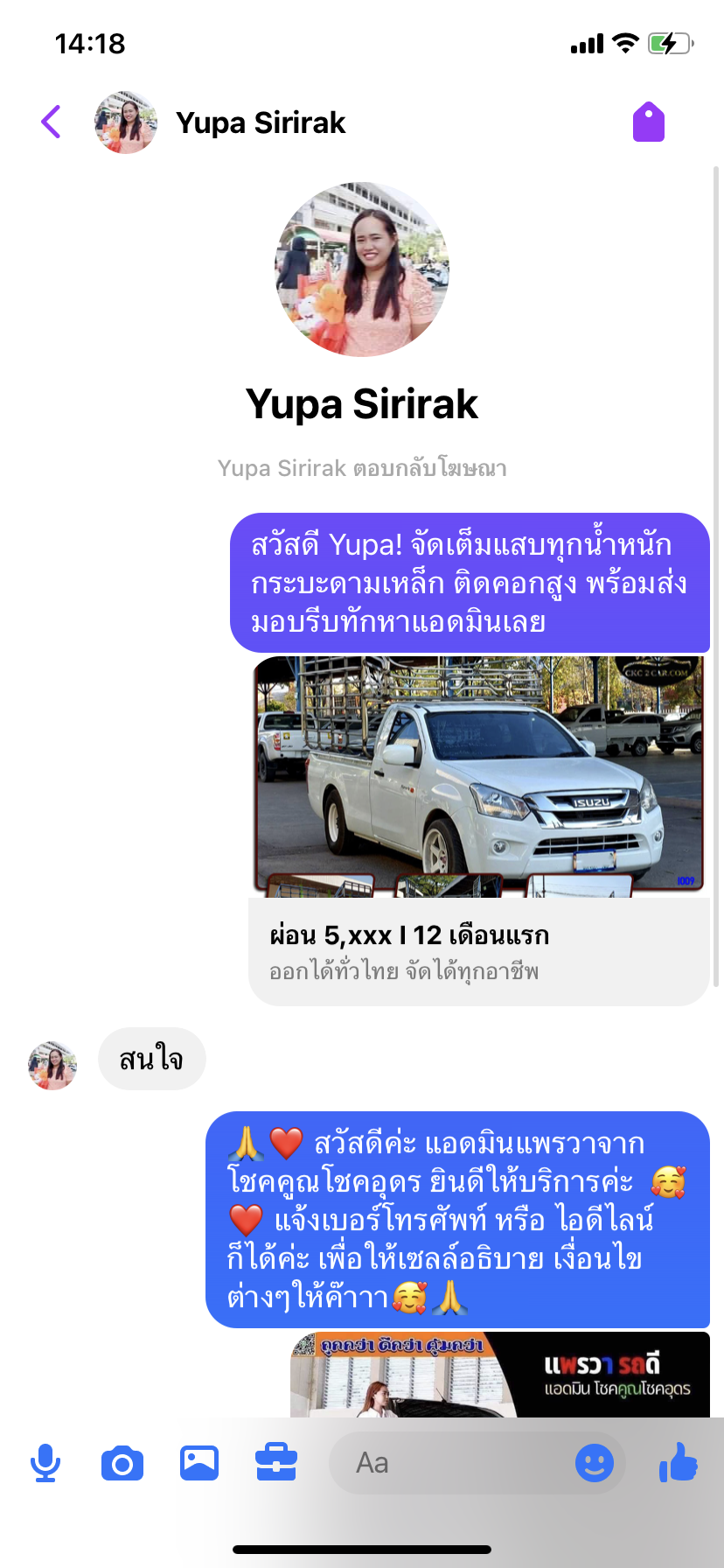Open the camera to take a photo
Viewport: 724px width, 1568px height.
click(122, 1463)
